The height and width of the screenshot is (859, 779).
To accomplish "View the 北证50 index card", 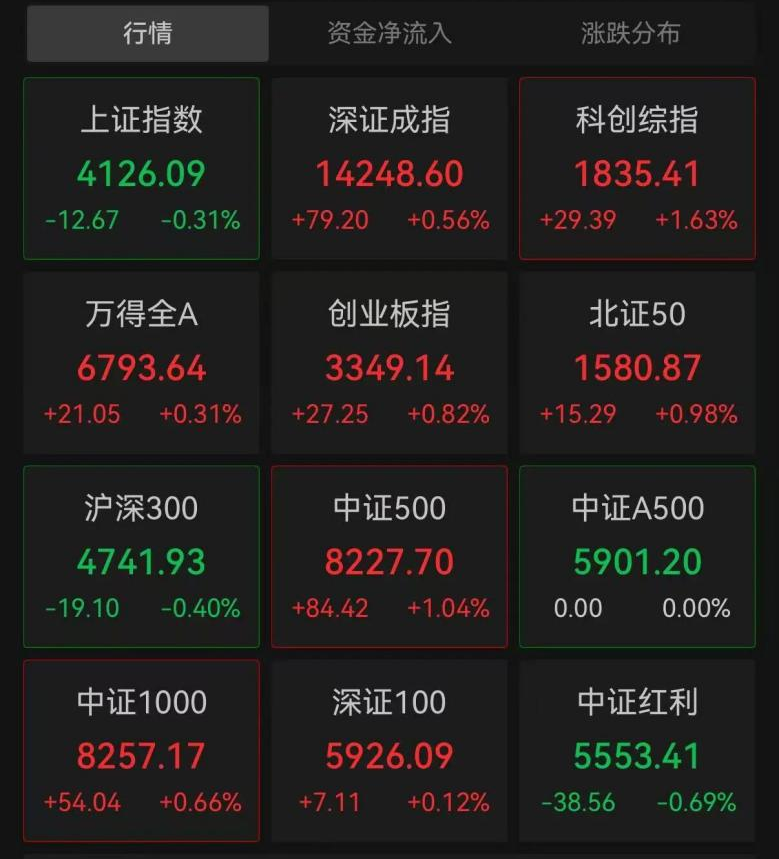I will coord(637,363).
